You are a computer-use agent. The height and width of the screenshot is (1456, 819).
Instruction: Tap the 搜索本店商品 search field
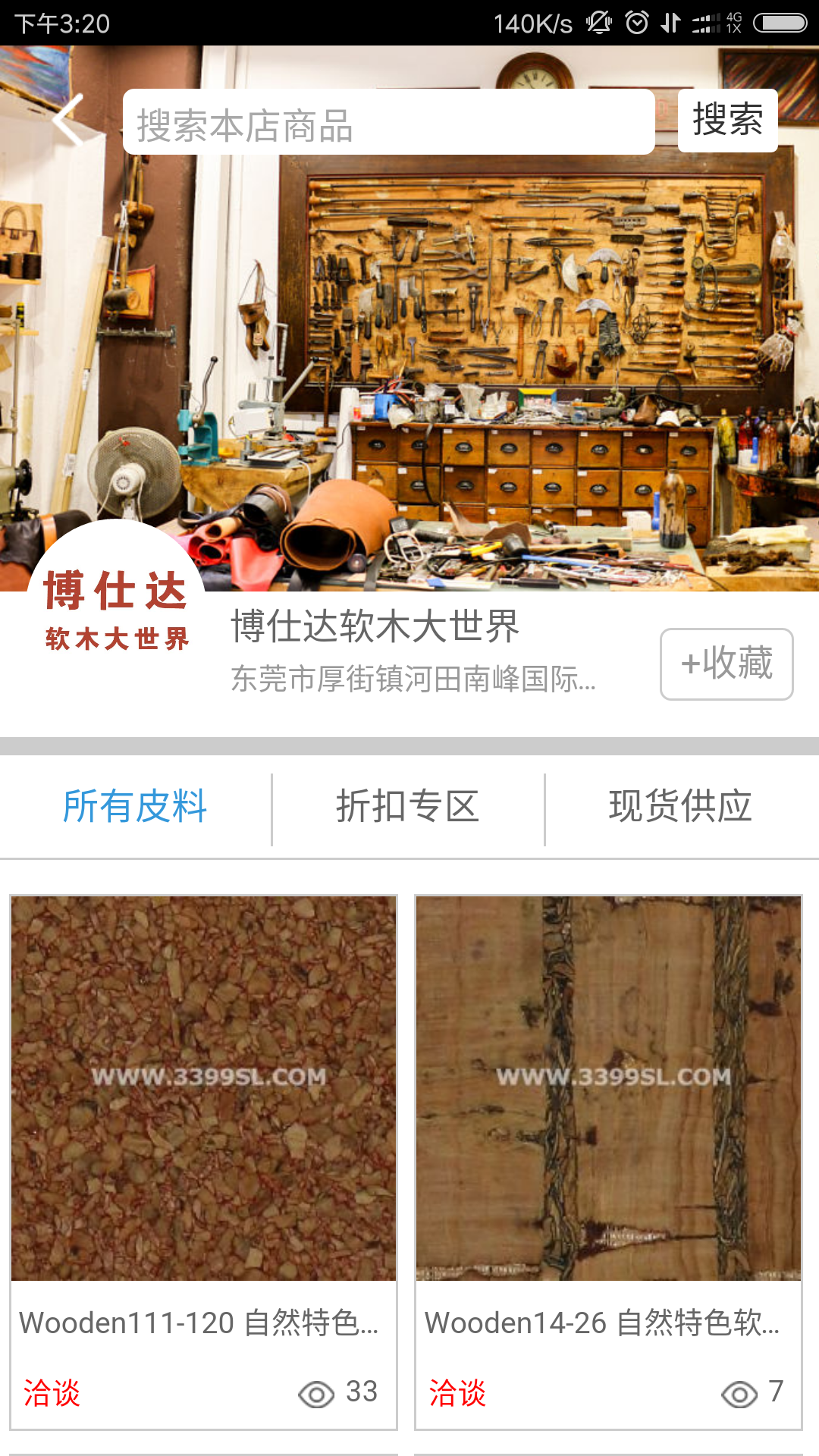pos(389,122)
